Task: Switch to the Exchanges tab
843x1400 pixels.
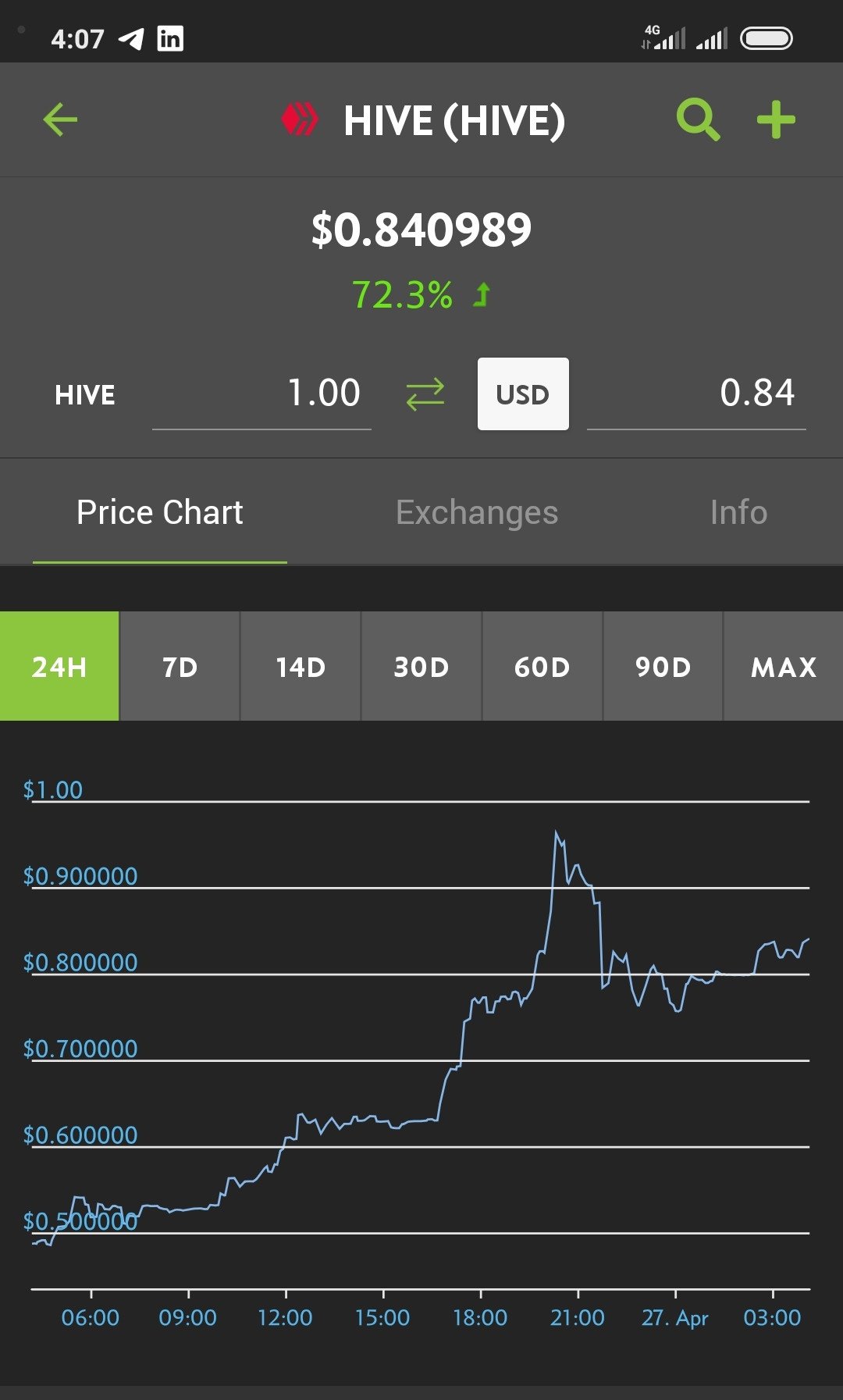Action: coord(477,513)
